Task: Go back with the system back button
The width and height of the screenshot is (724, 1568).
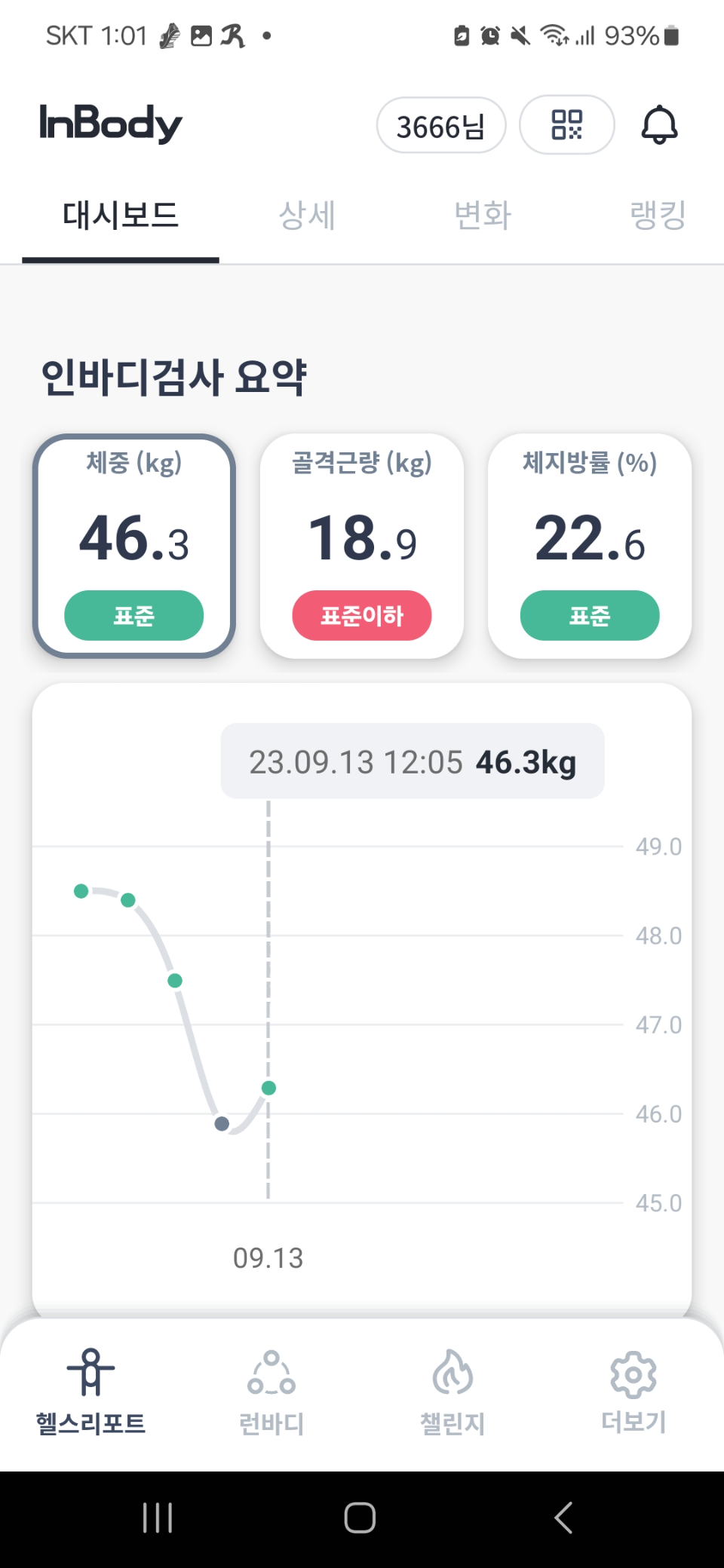Action: [x=563, y=1517]
